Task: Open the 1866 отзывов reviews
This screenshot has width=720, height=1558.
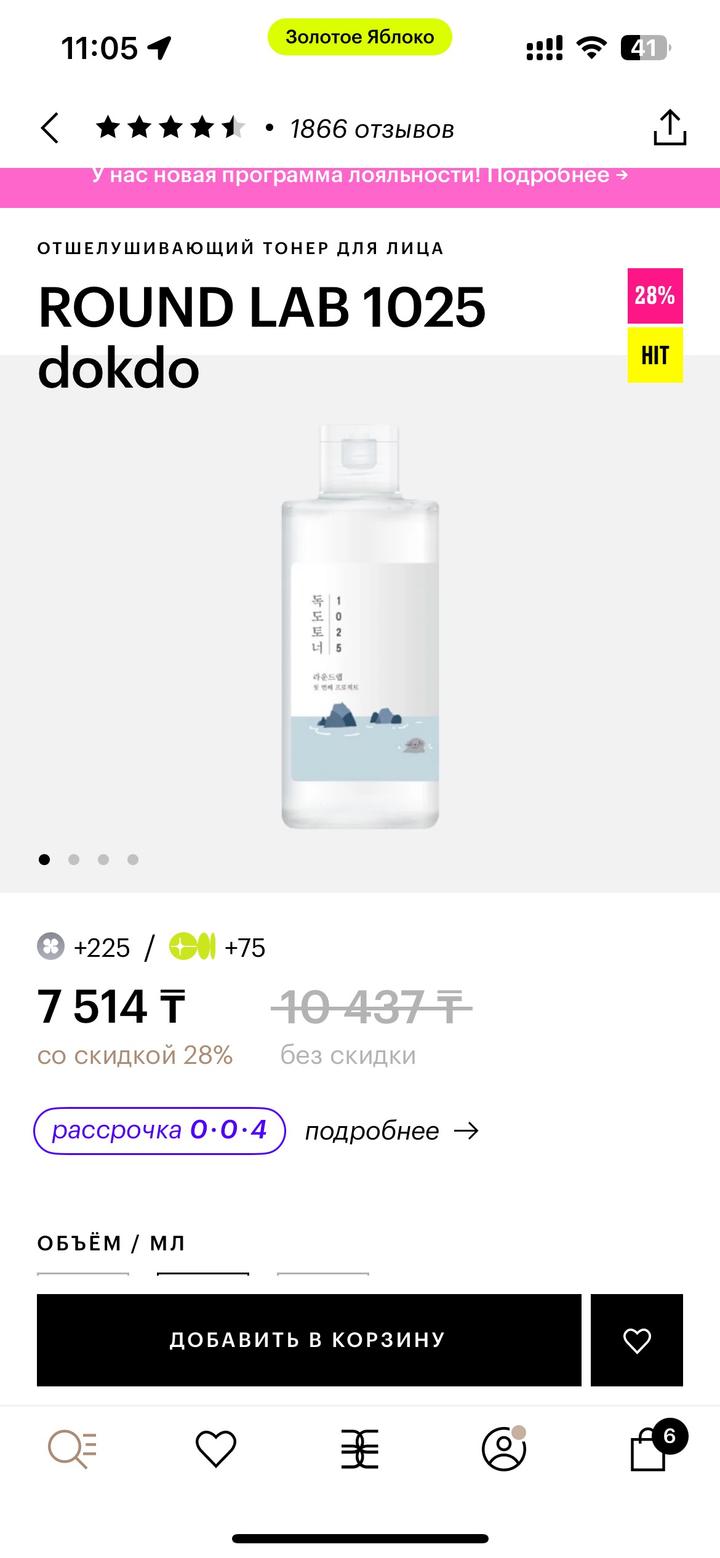Action: 371,129
